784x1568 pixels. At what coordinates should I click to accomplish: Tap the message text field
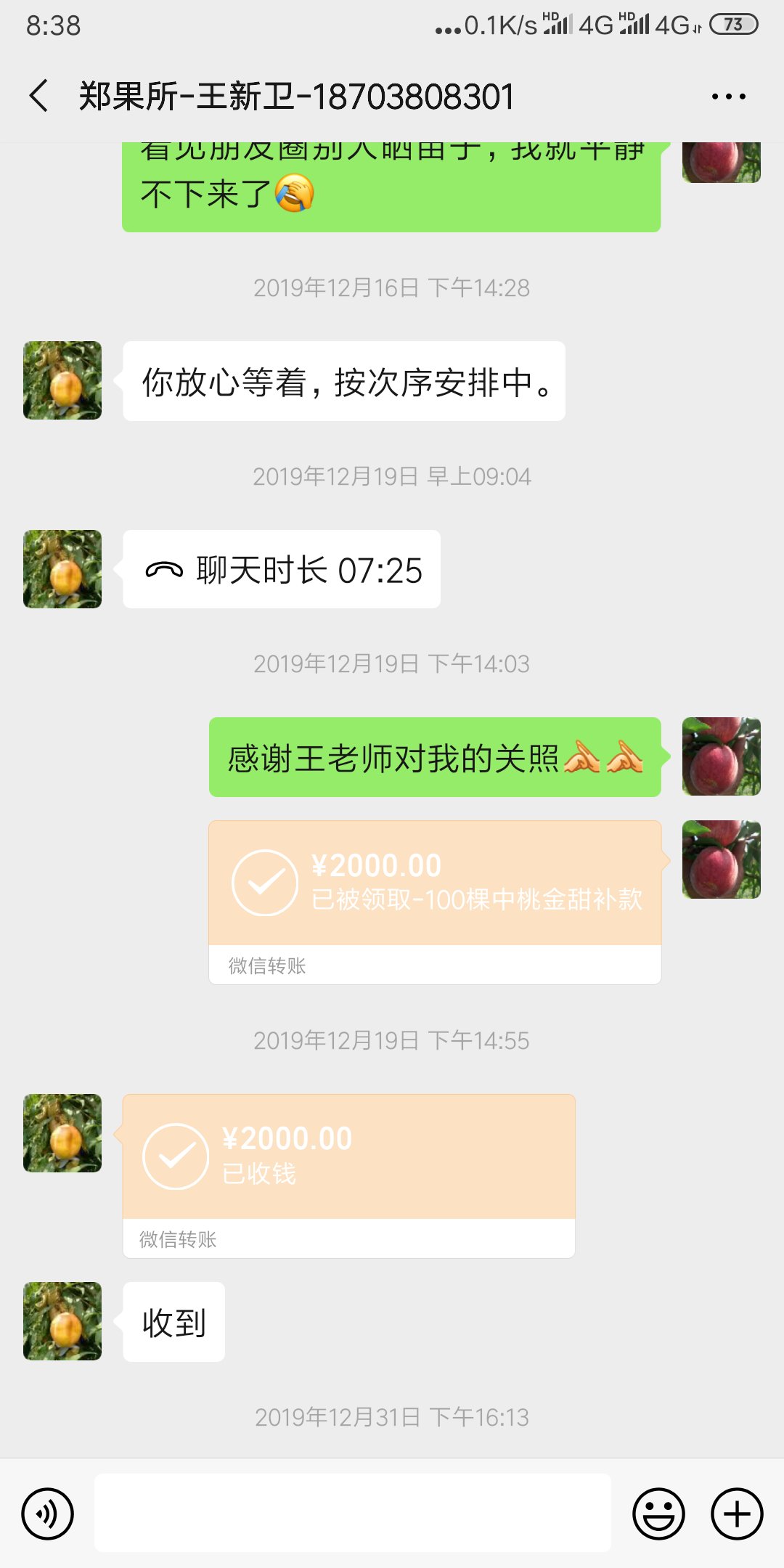[353, 1513]
